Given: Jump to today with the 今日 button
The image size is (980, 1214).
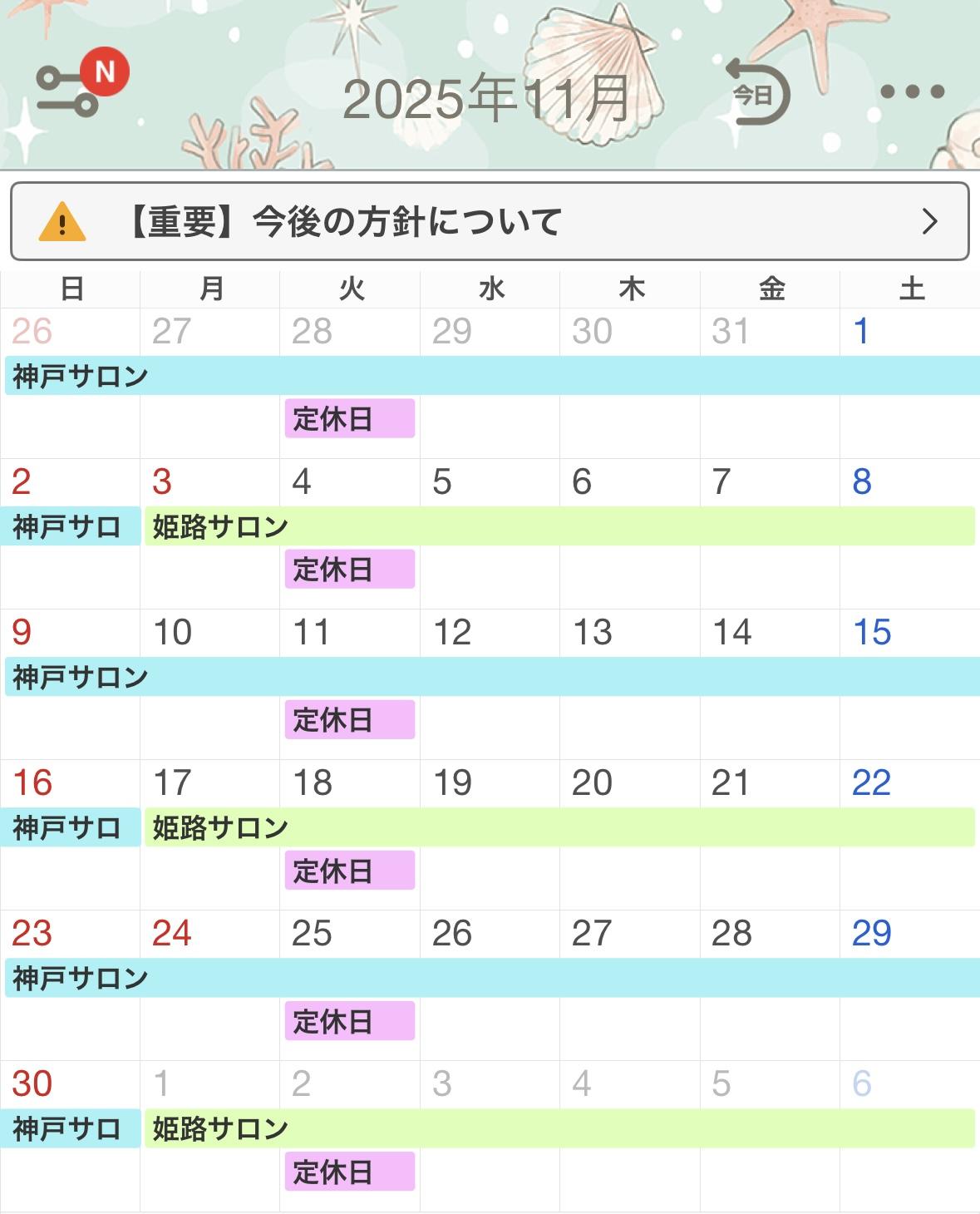Looking at the screenshot, I should (757, 93).
